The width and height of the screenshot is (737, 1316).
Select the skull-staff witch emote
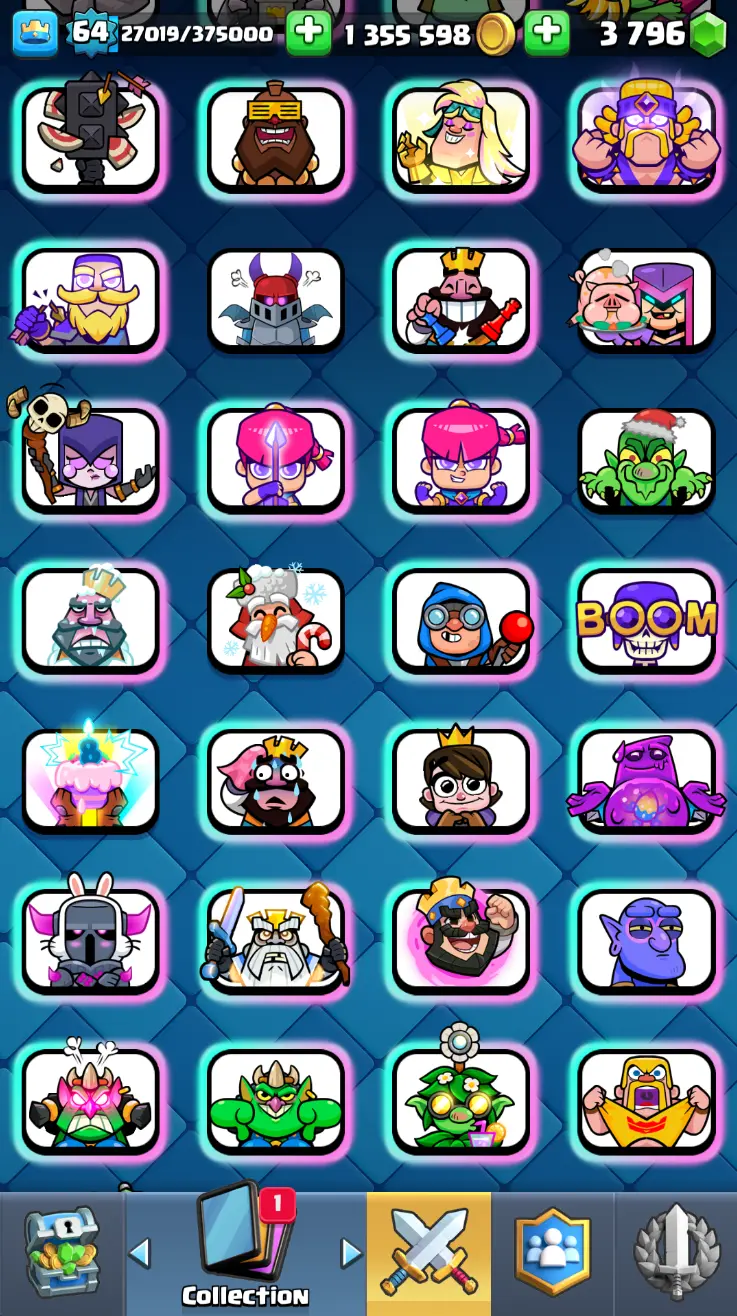click(90, 460)
